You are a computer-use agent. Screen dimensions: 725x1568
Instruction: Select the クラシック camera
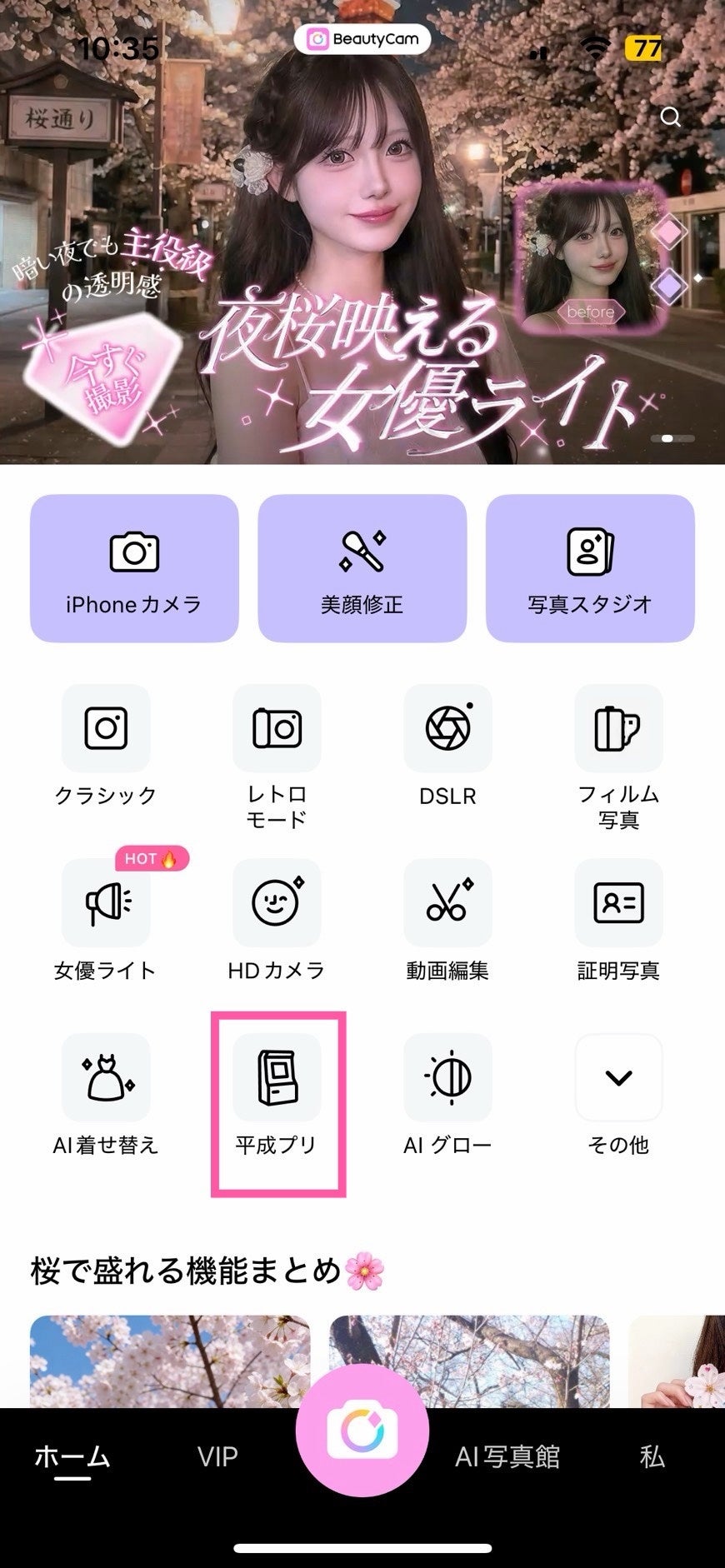click(106, 729)
